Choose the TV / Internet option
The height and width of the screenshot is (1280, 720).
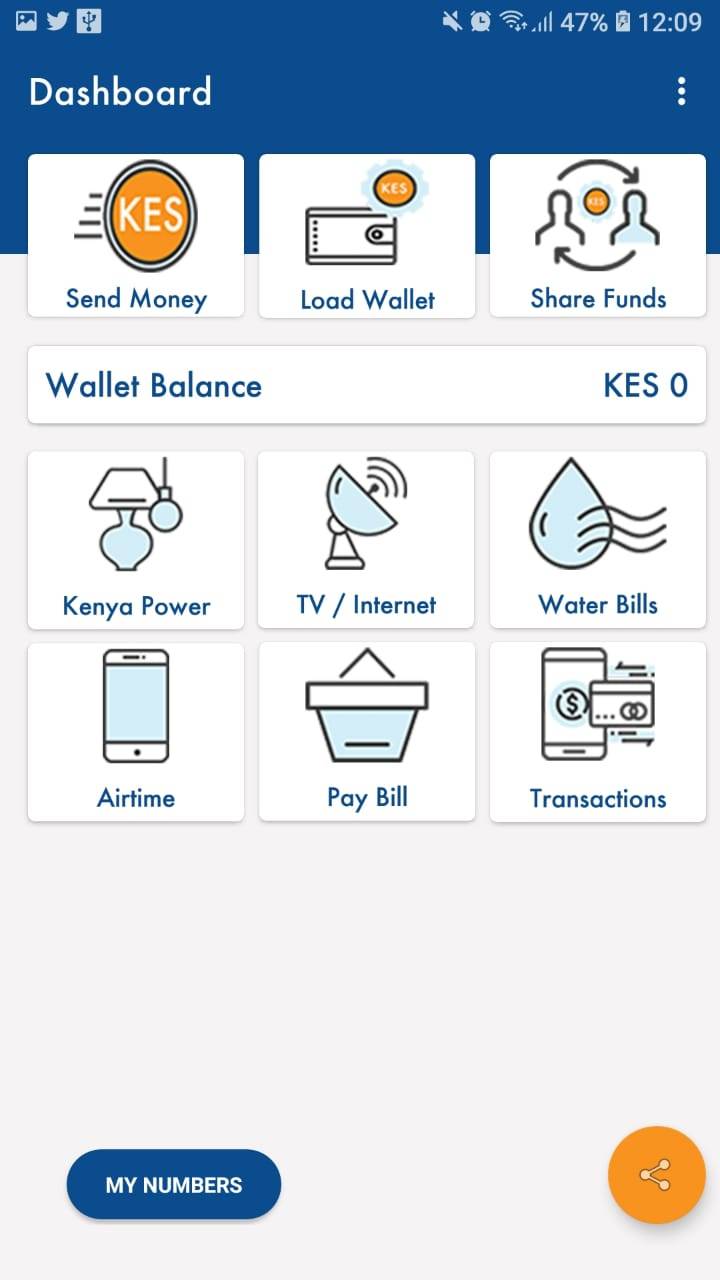[x=366, y=540]
